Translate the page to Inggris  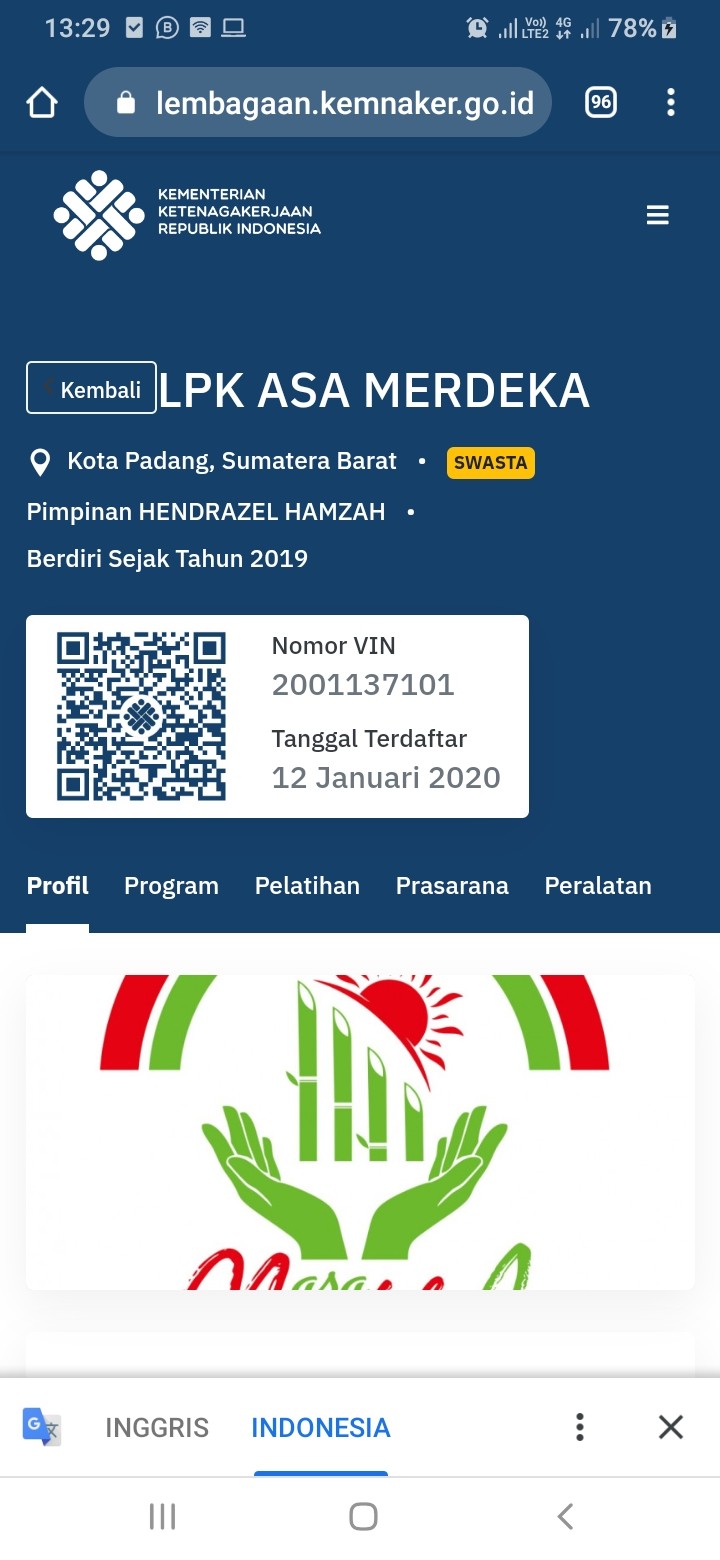[157, 1427]
